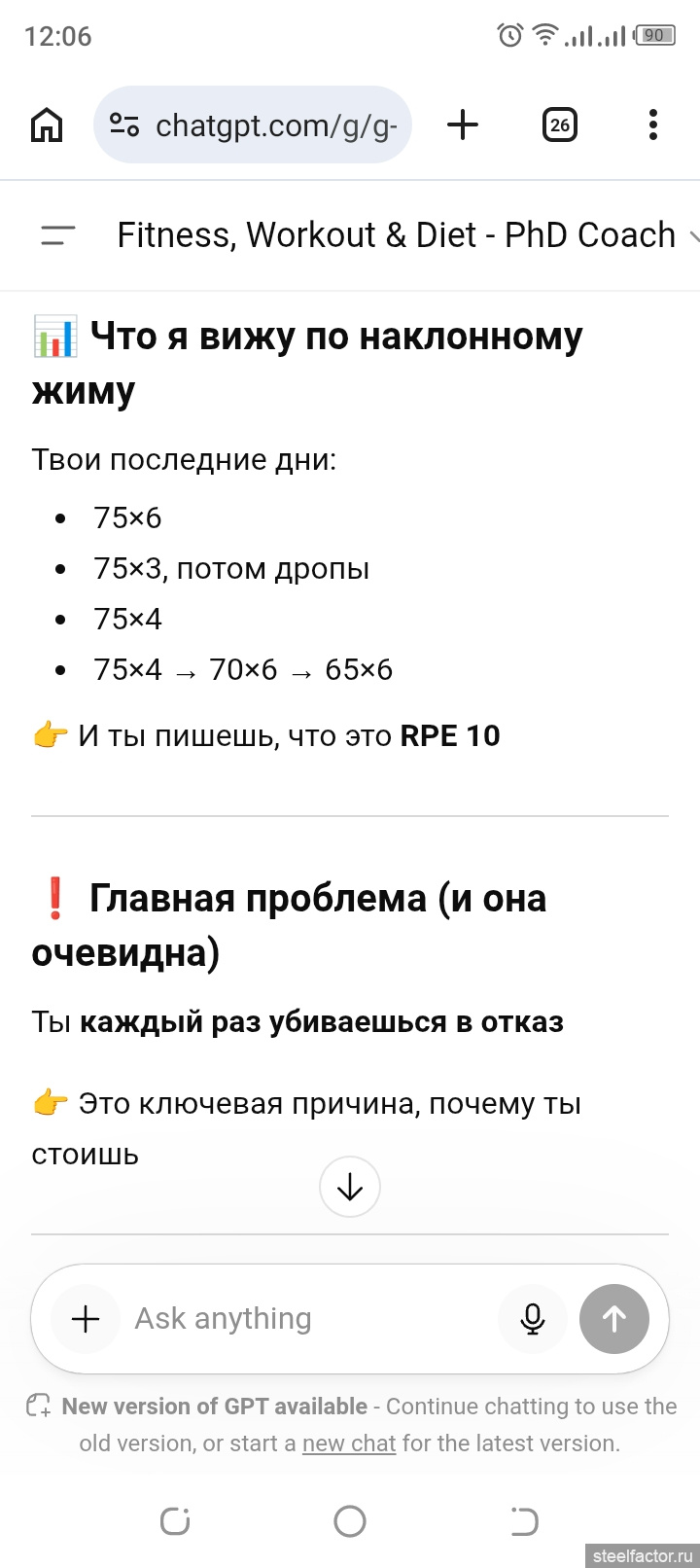Tap the chatgpt.com address bar
Image resolution: width=700 pixels, height=1568 pixels.
pyautogui.click(x=253, y=125)
